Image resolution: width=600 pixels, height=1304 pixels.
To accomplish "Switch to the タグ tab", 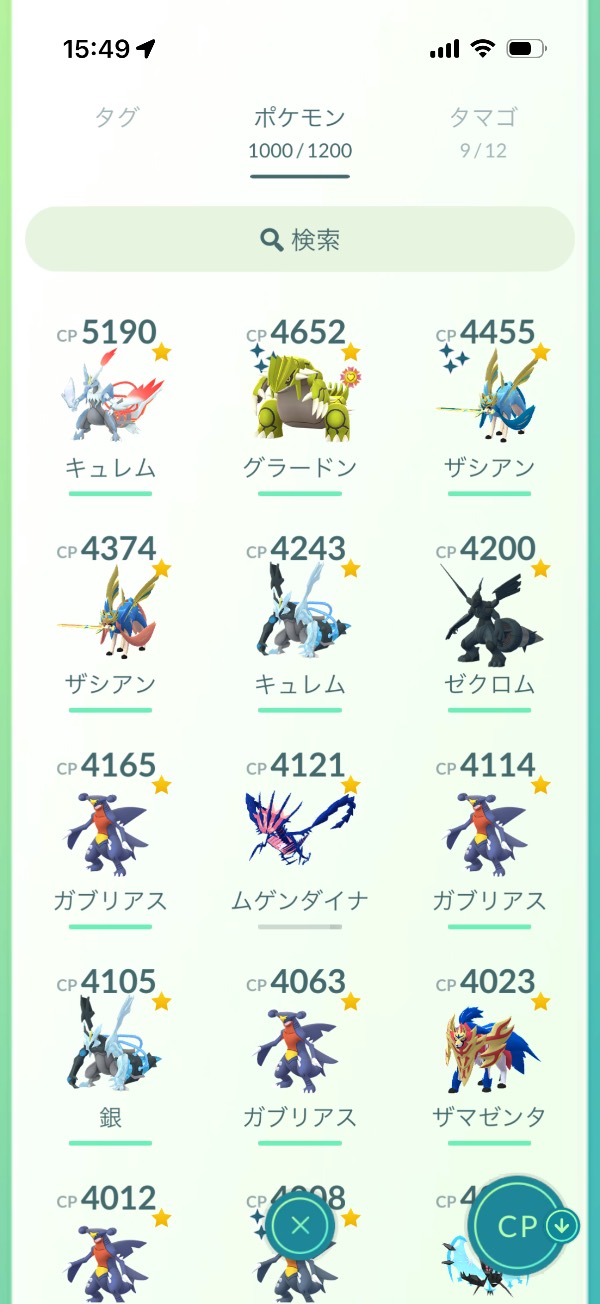I will 116,117.
